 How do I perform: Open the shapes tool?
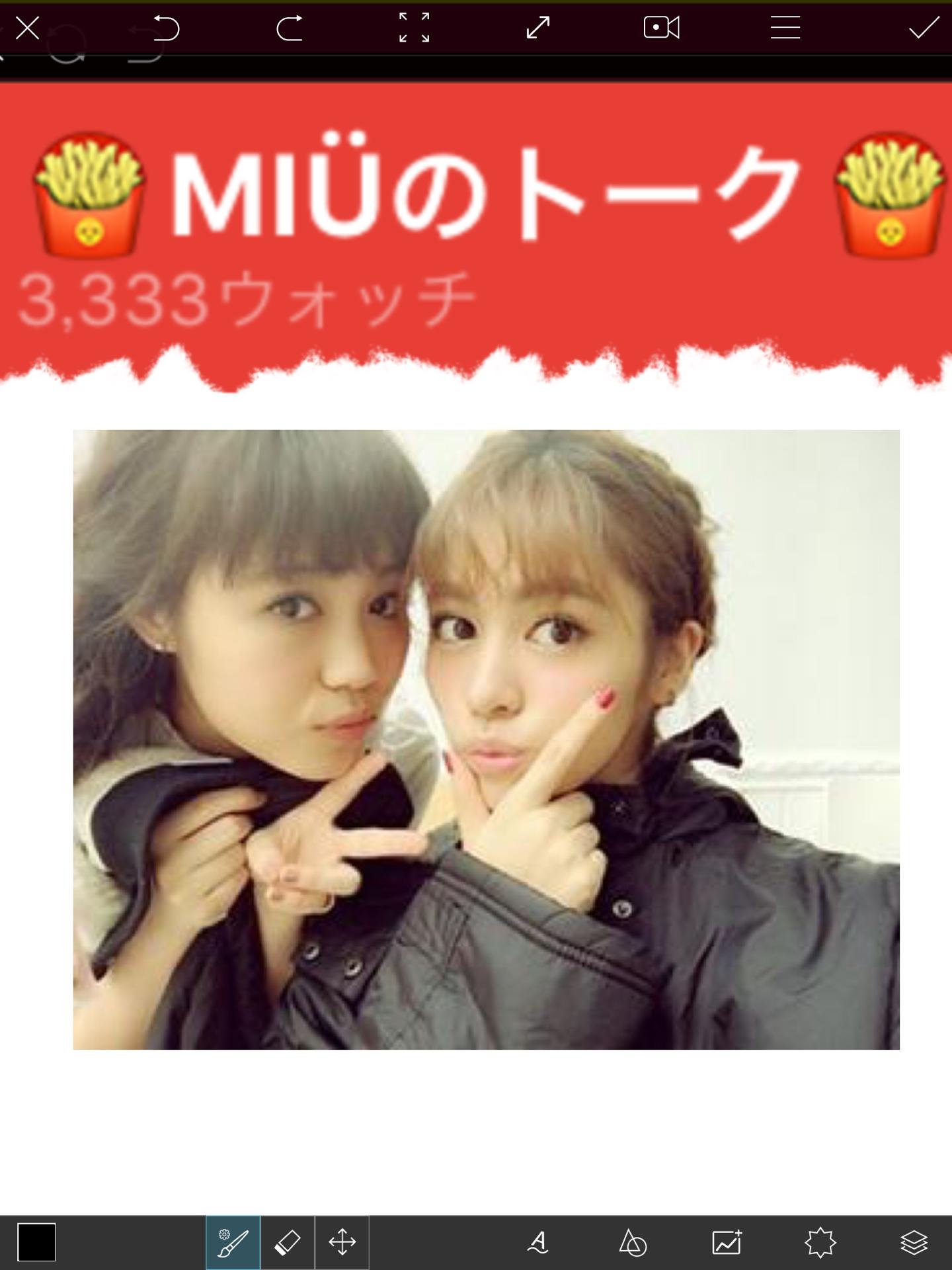pos(632,1242)
